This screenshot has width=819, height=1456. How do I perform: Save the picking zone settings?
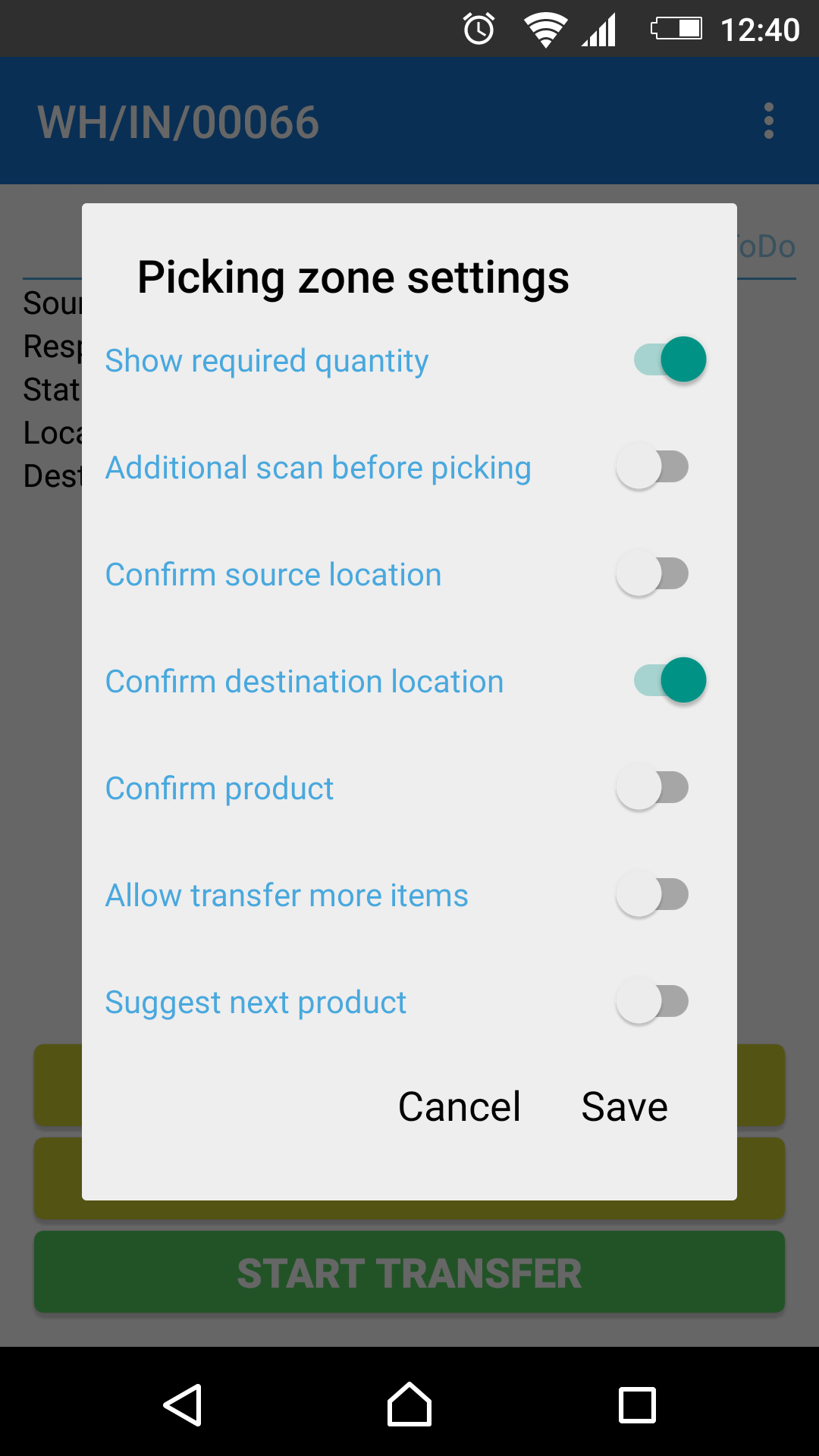624,1106
